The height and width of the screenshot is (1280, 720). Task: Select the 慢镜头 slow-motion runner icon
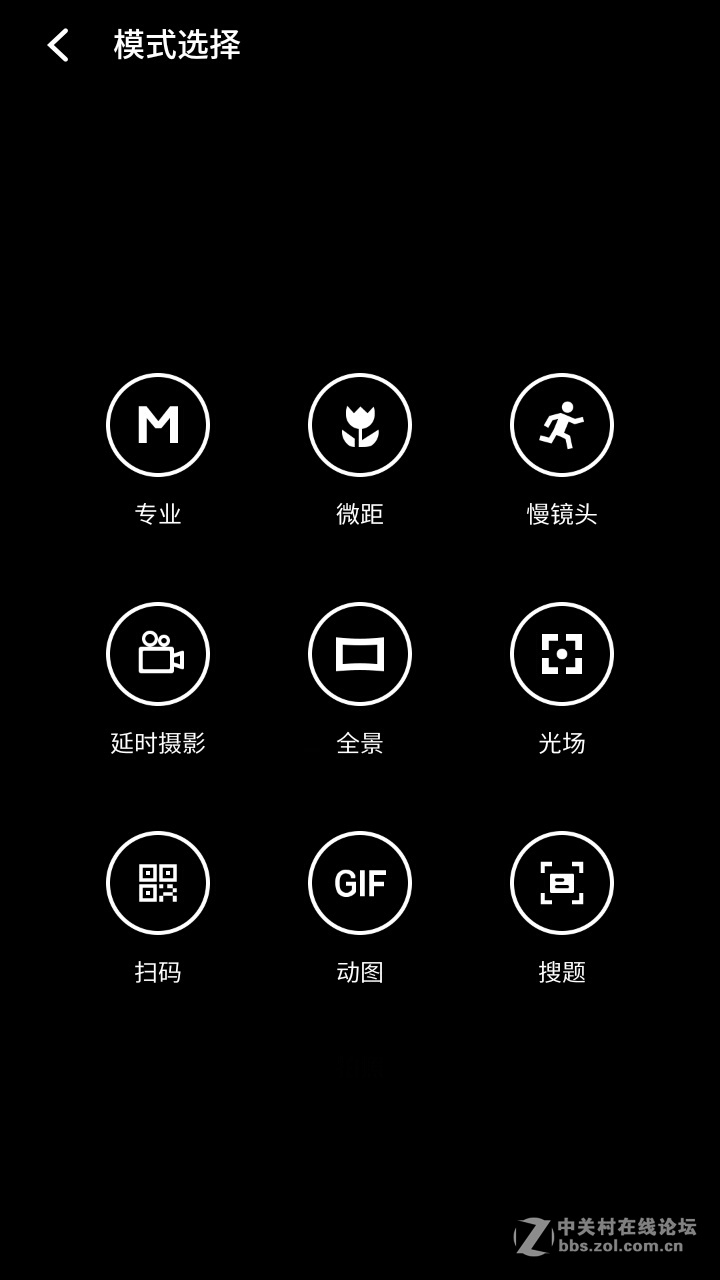562,424
